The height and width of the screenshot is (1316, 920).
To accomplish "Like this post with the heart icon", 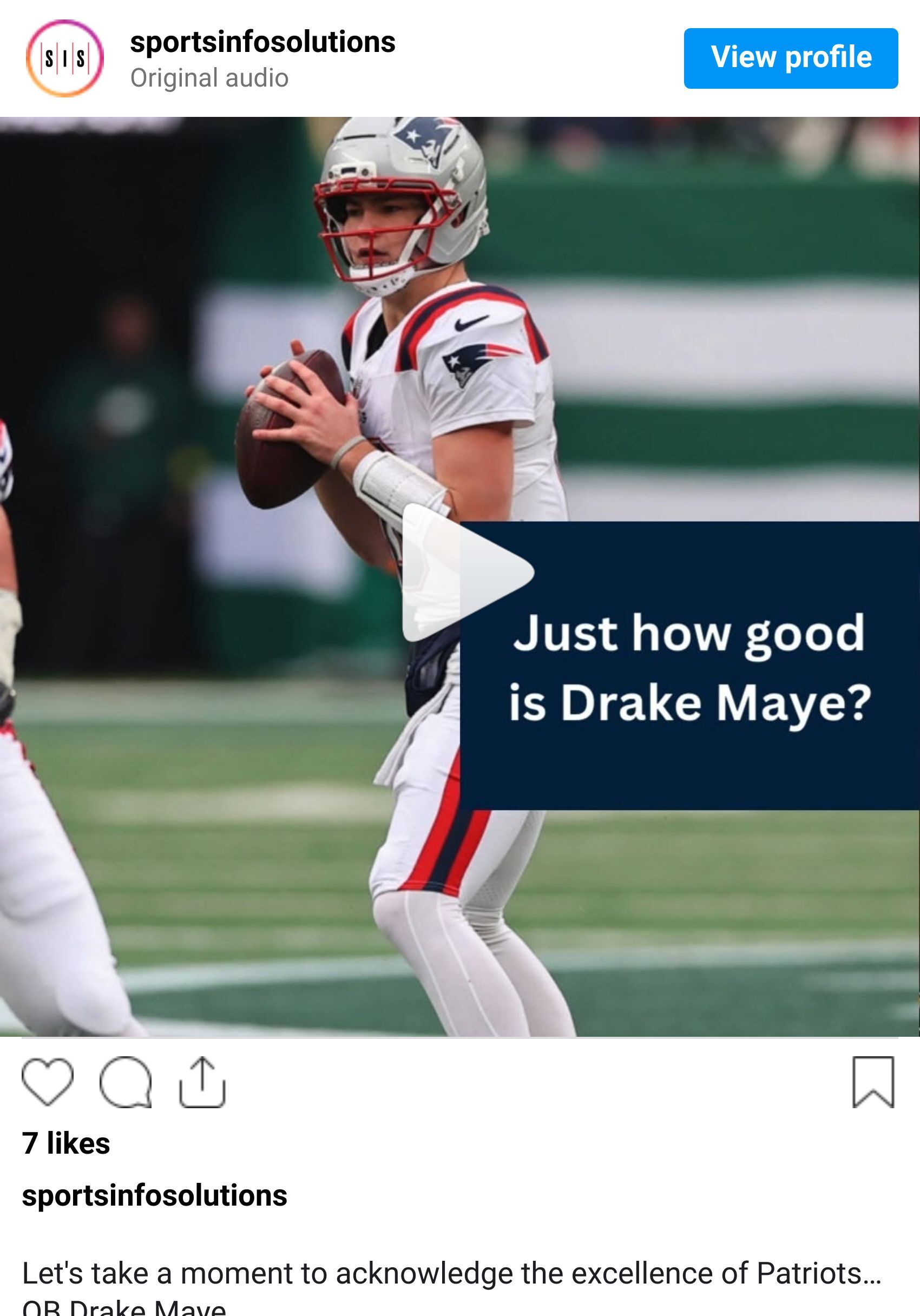I will click(x=48, y=1082).
